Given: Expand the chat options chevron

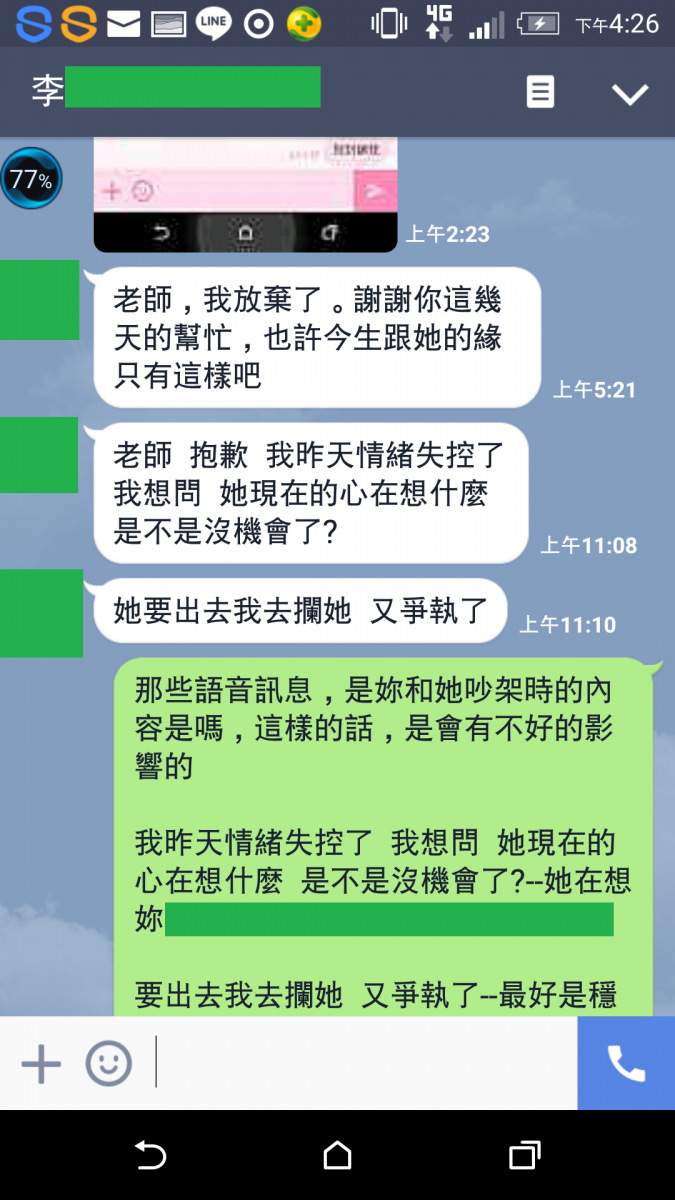Looking at the screenshot, I should point(630,94).
